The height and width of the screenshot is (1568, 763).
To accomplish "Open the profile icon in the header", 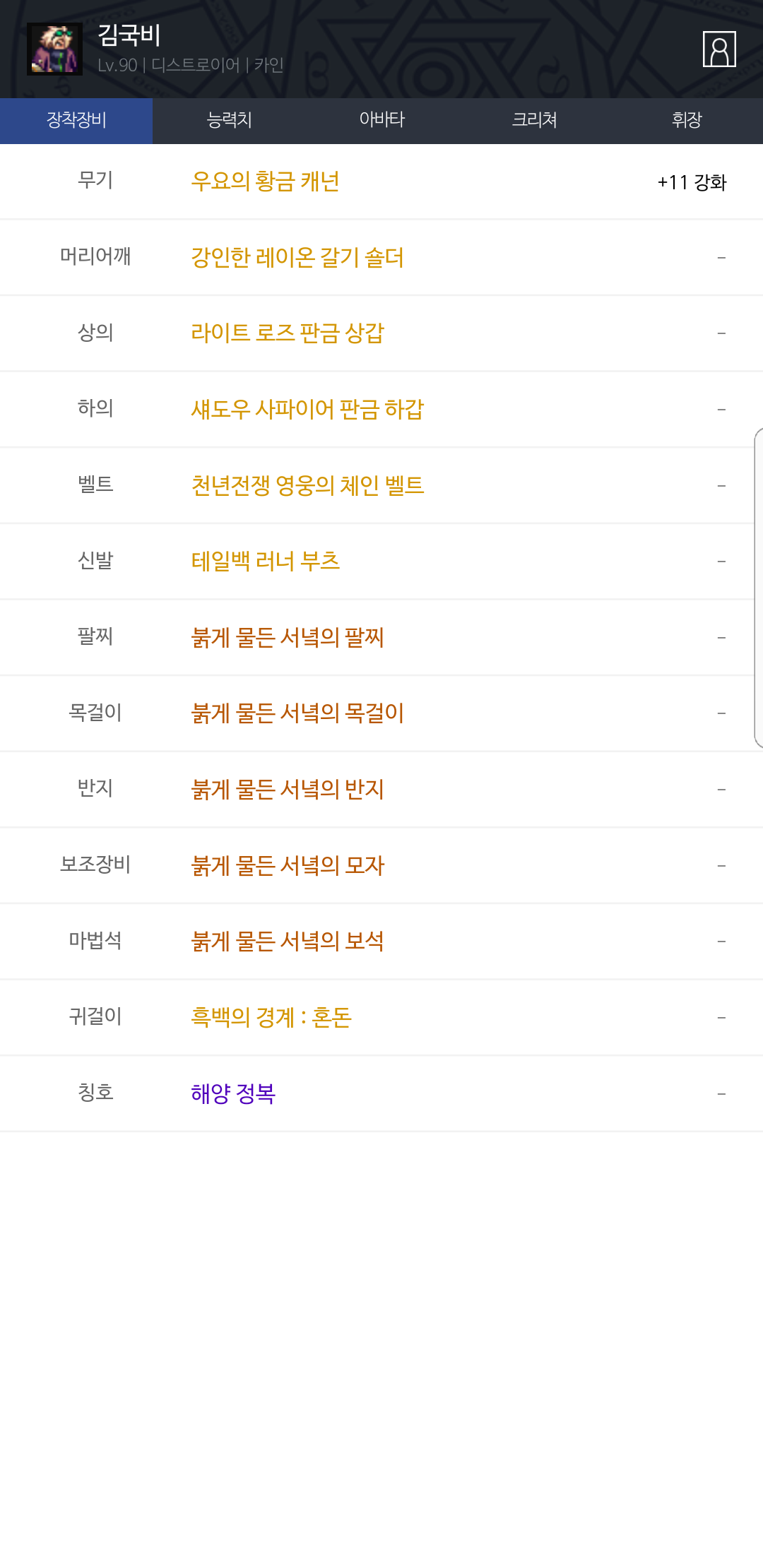I will pos(719,49).
